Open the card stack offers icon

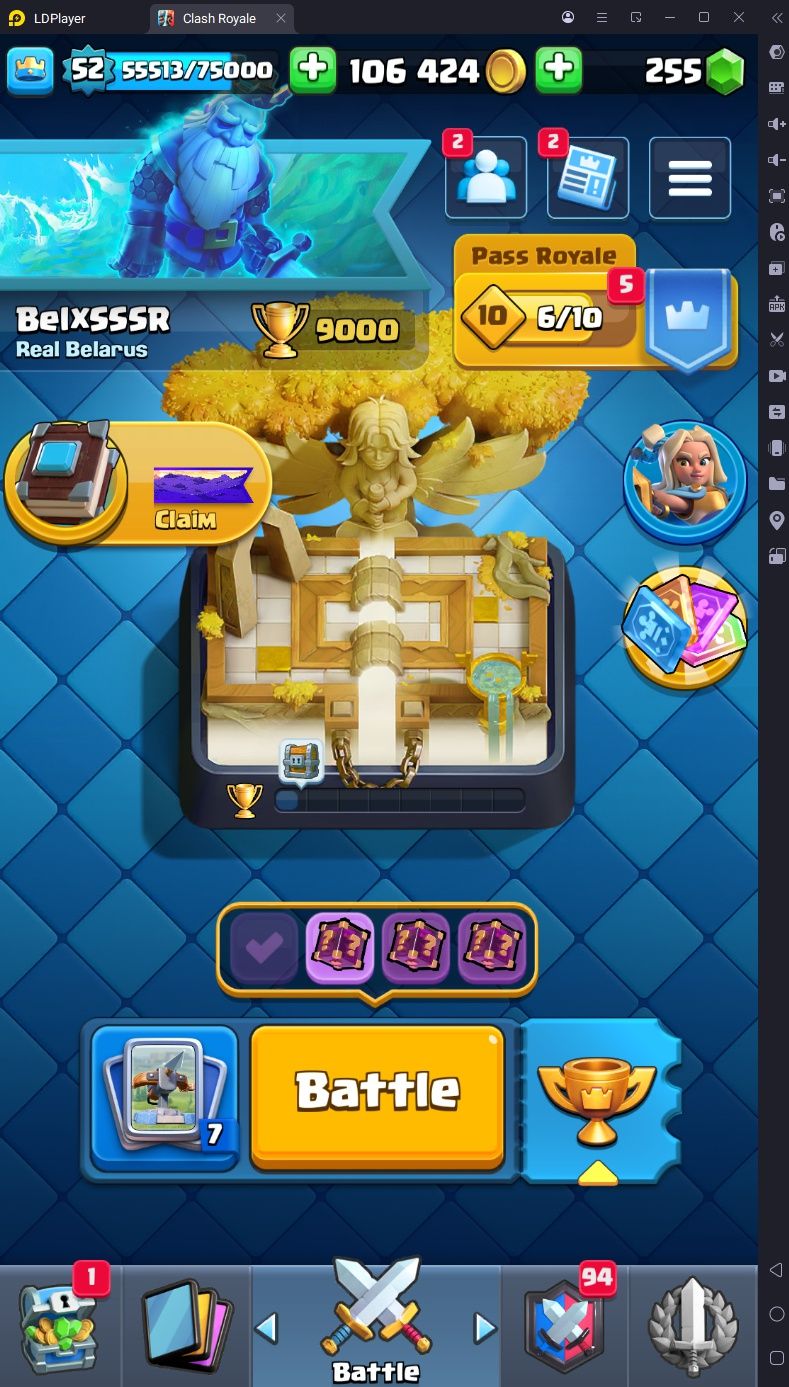click(x=685, y=627)
